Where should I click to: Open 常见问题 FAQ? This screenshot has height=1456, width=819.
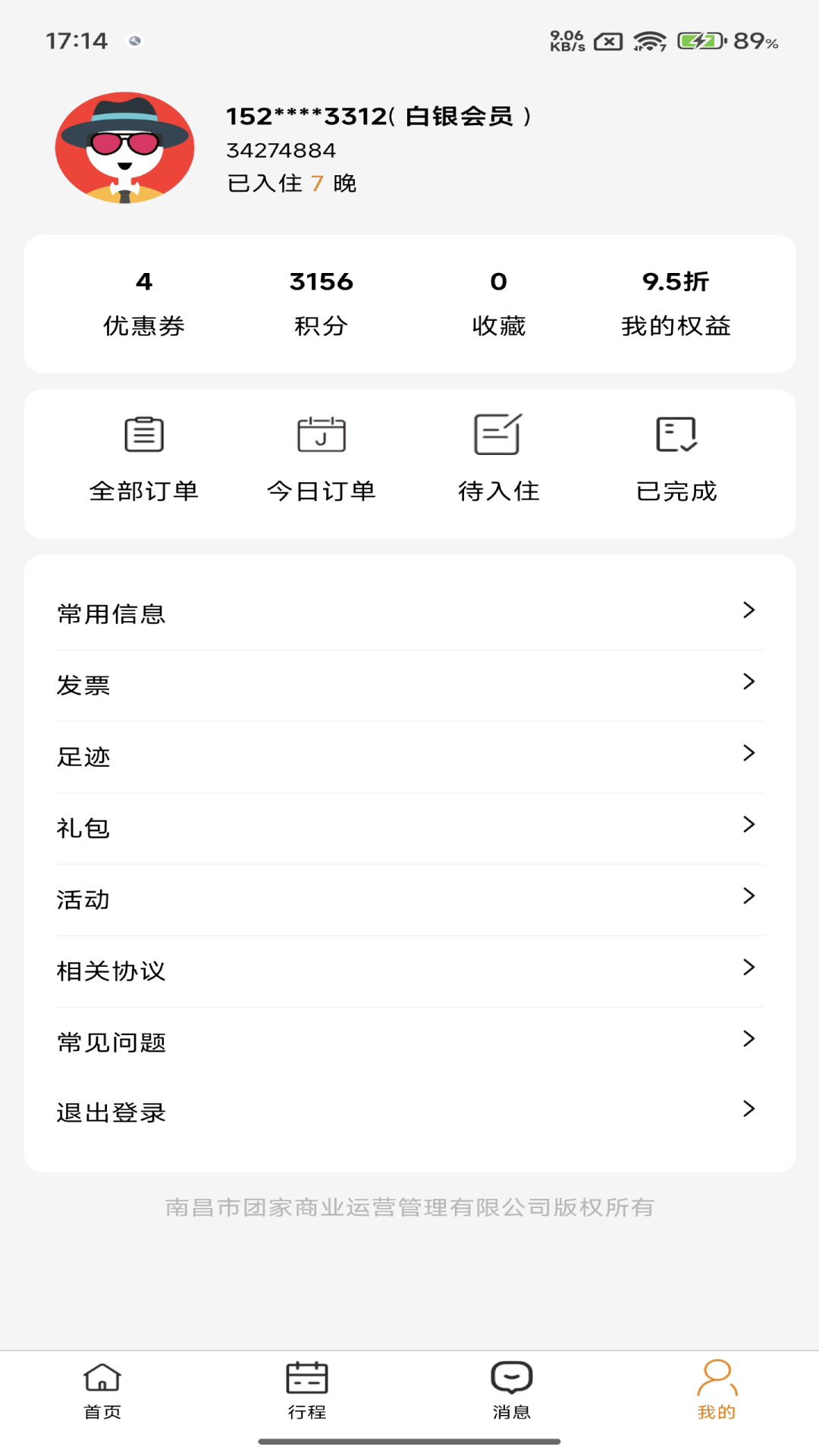click(x=409, y=1041)
